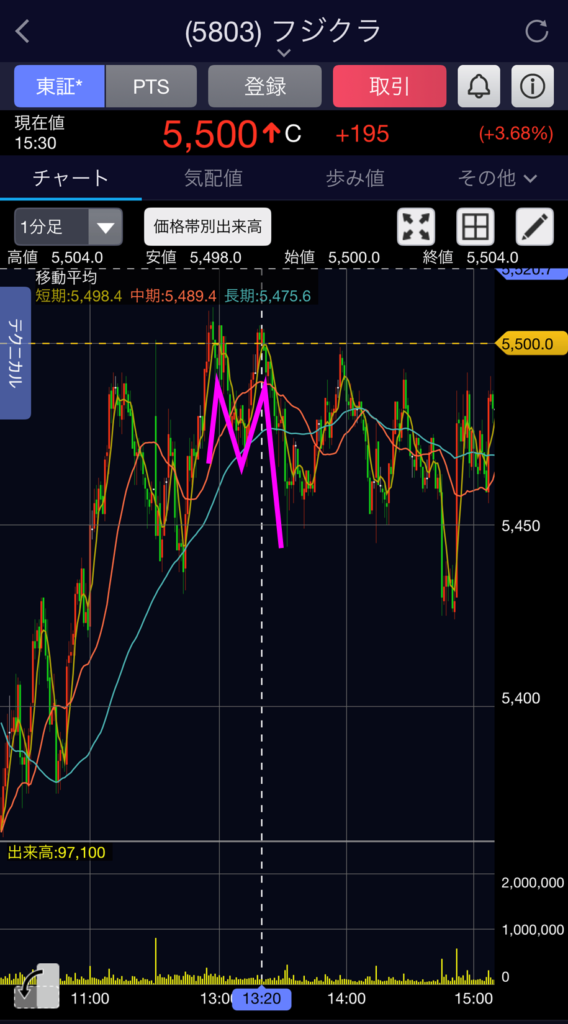Refresh the stock quote
The image size is (568, 1024).
(x=537, y=31)
